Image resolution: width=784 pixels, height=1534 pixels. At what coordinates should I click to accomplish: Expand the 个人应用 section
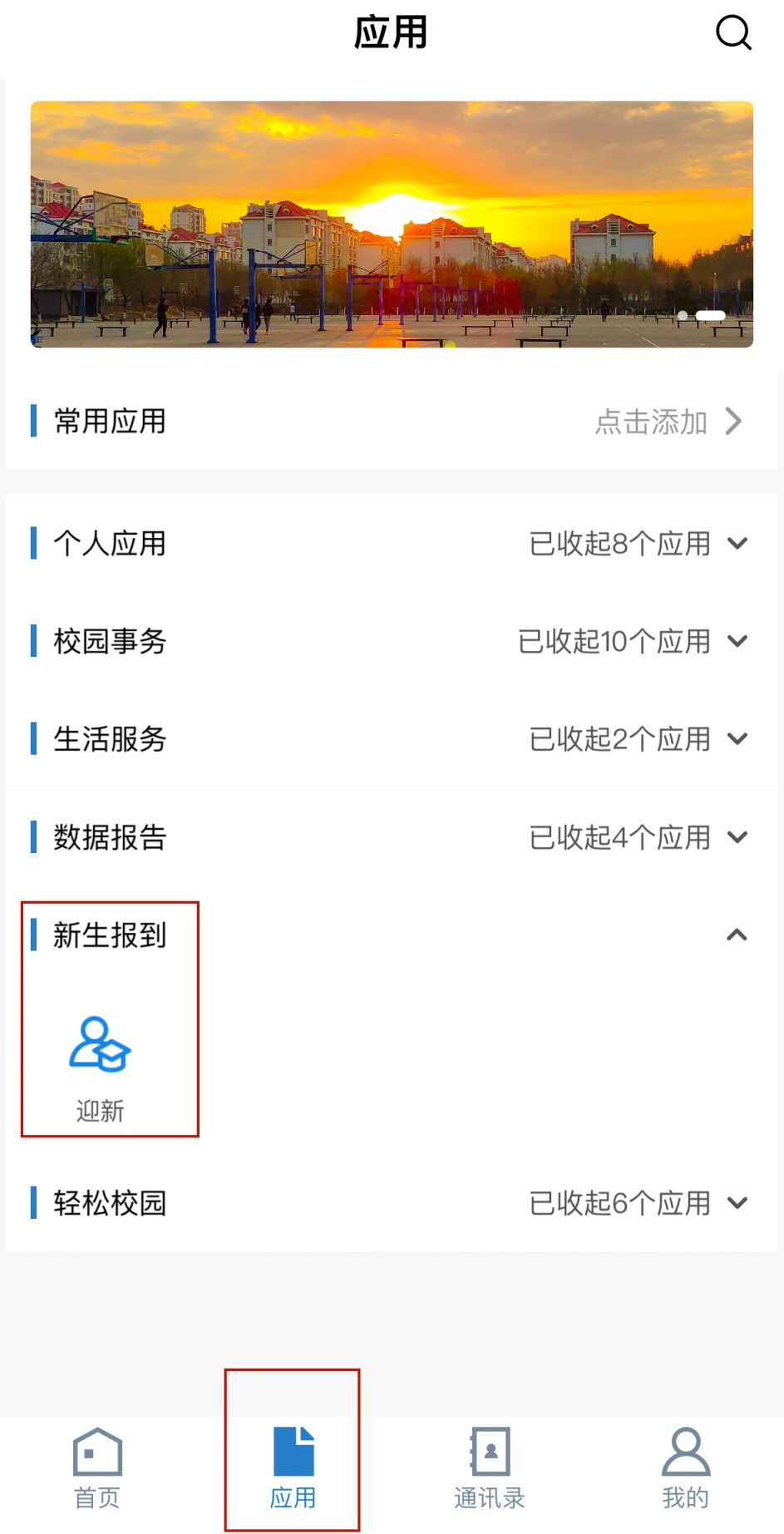(392, 544)
